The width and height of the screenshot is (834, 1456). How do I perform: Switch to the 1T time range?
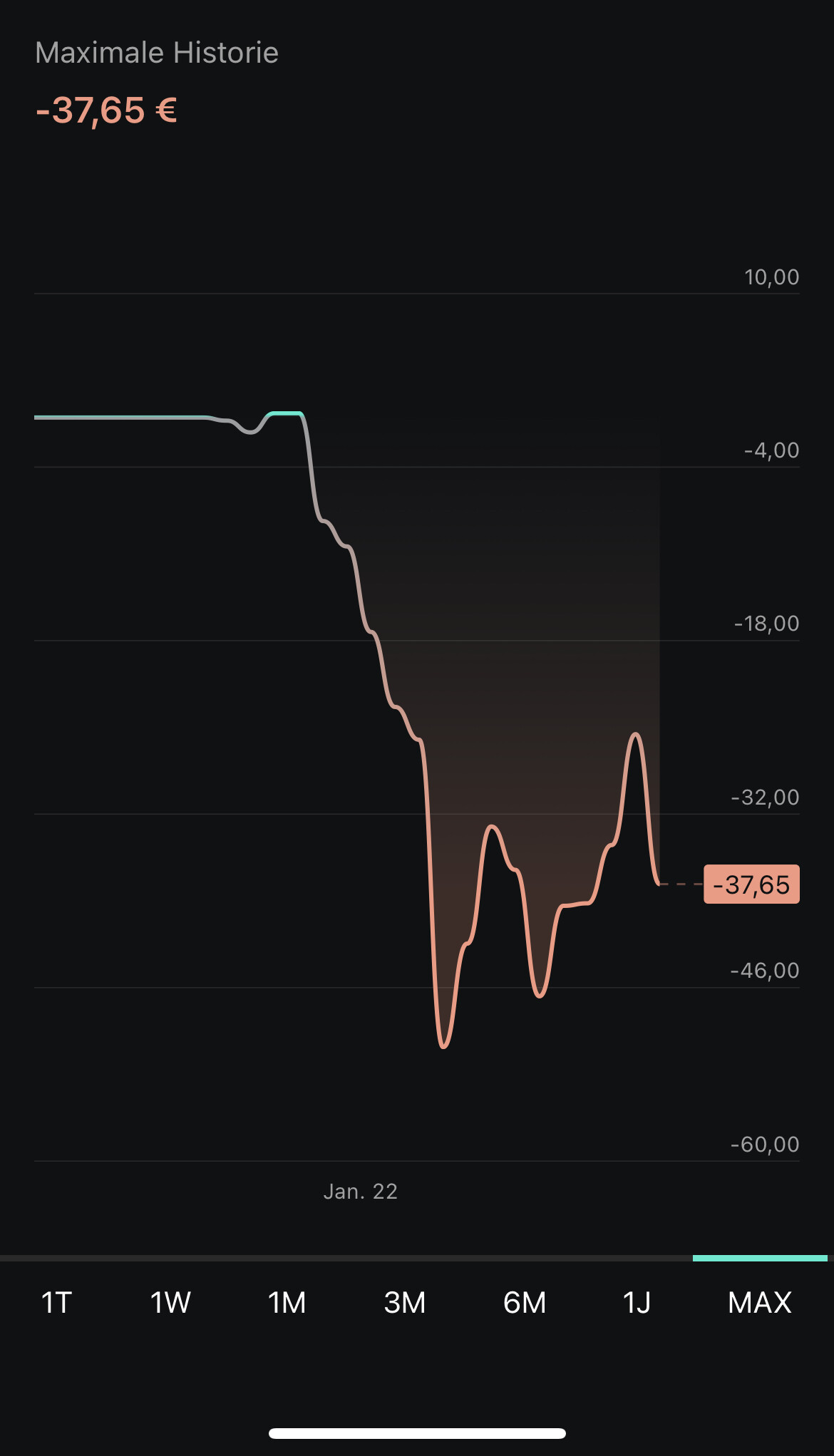57,1303
